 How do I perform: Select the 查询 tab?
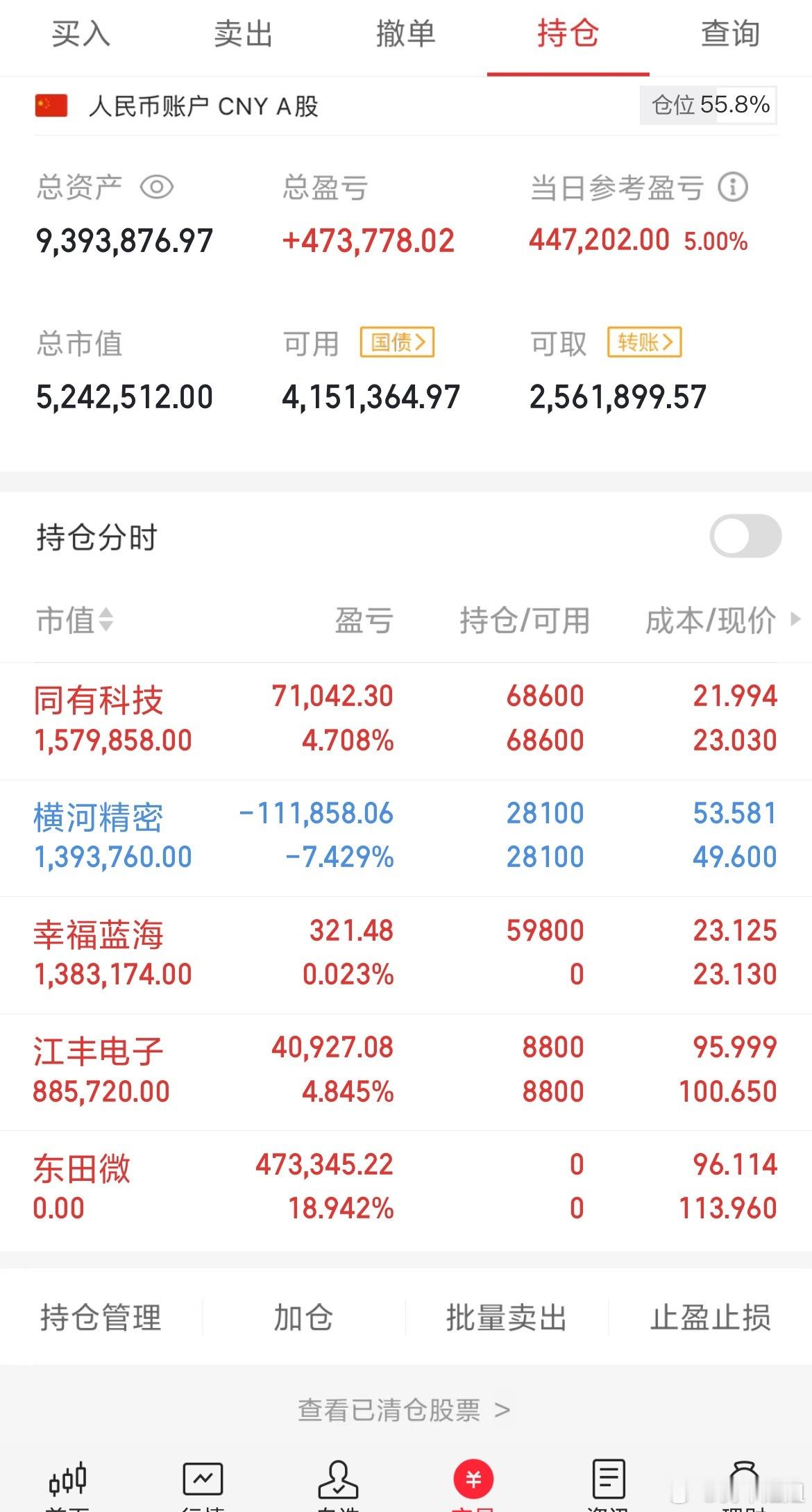[x=730, y=35]
